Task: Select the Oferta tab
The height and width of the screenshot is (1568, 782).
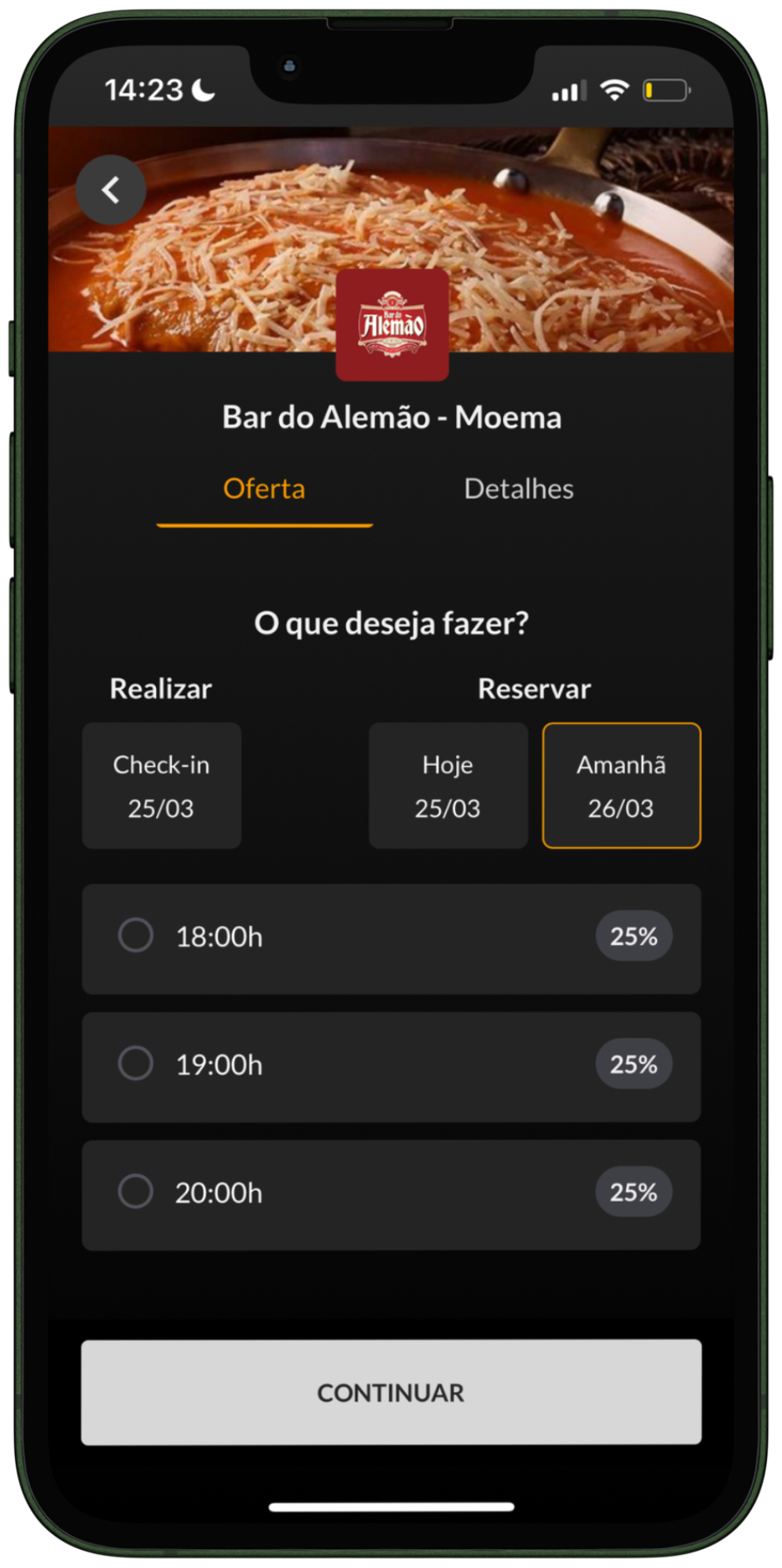Action: point(264,489)
